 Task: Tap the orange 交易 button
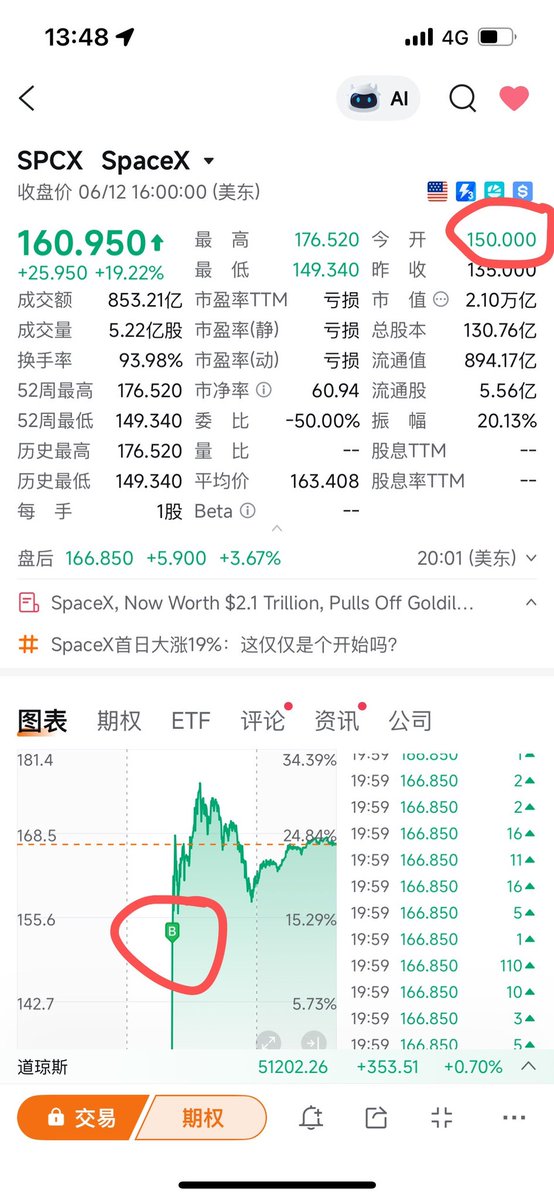pyautogui.click(x=82, y=1118)
